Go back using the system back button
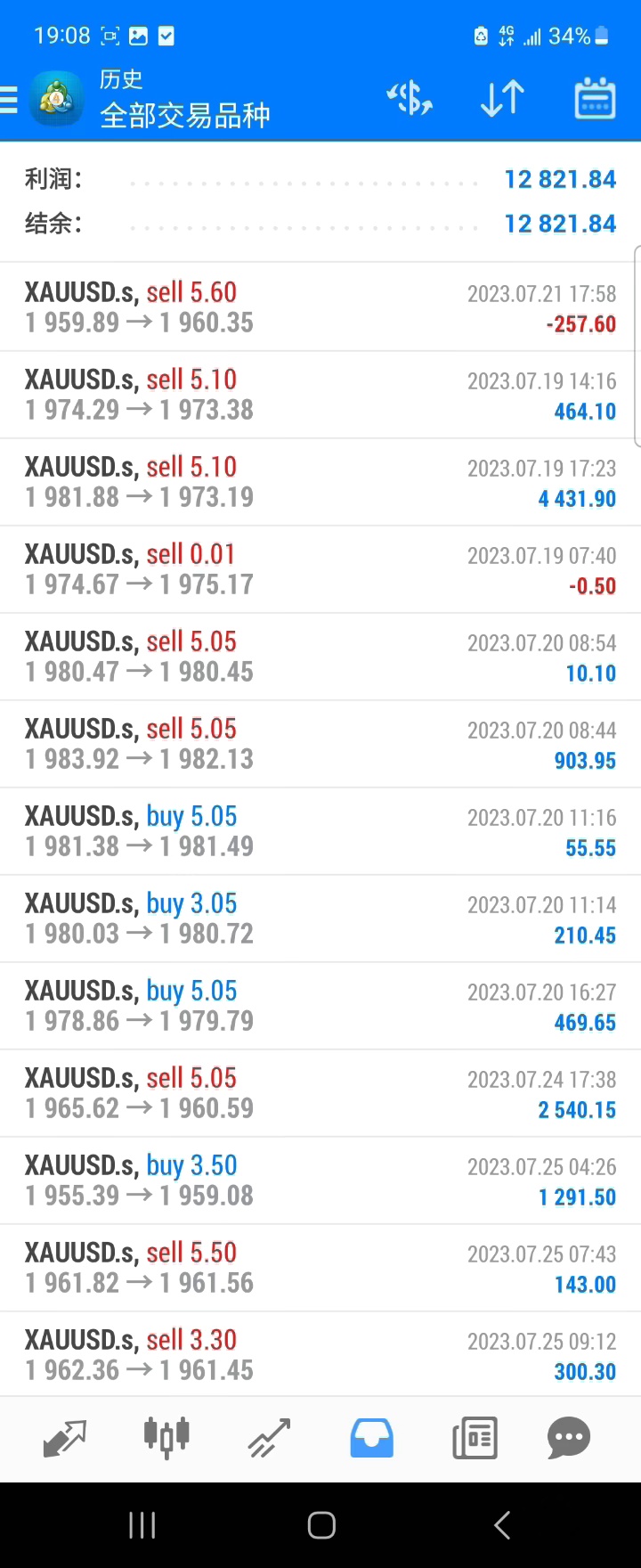Viewport: 641px width, 1568px height. [x=502, y=1525]
